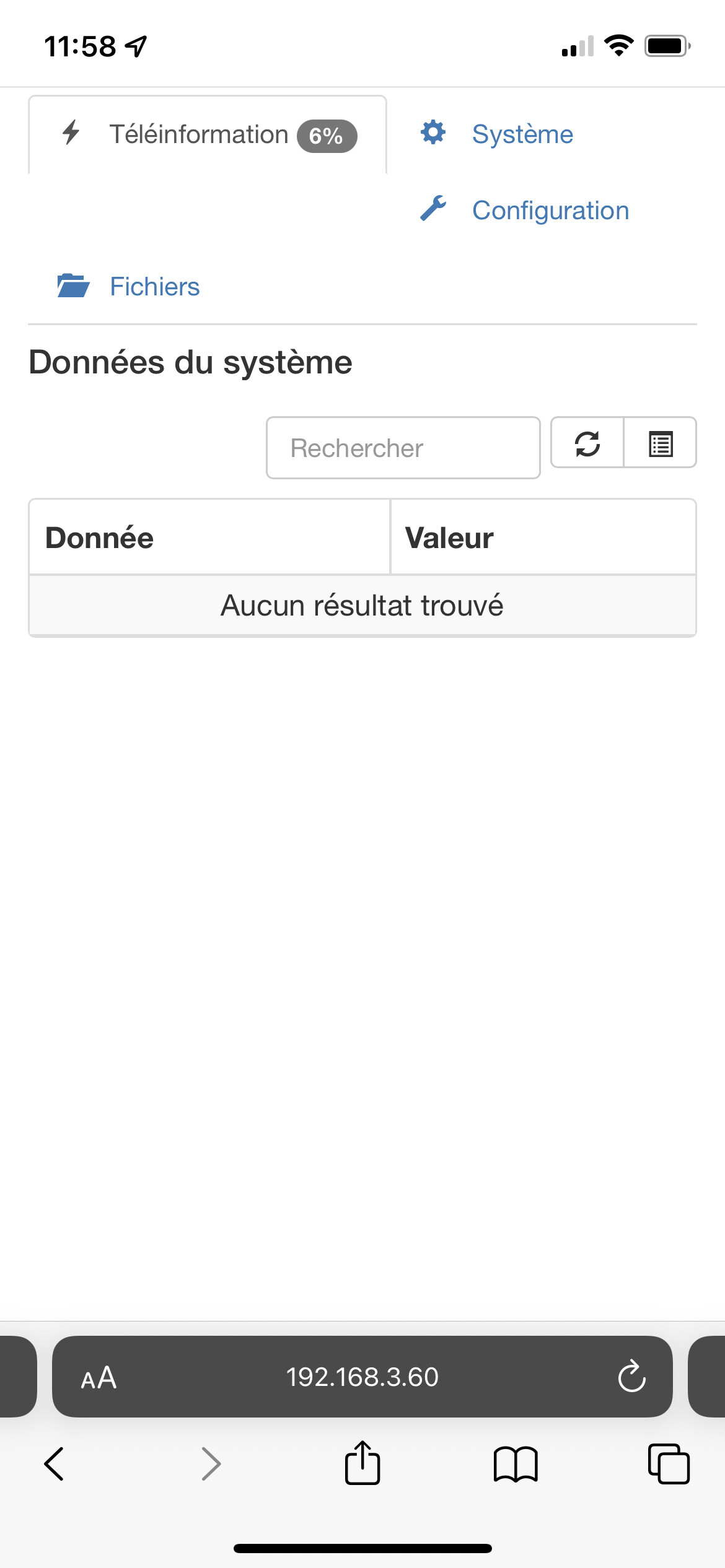Screen dimensions: 725x1568
Task: Select the Téléinformation tab
Action: pyautogui.click(x=208, y=135)
